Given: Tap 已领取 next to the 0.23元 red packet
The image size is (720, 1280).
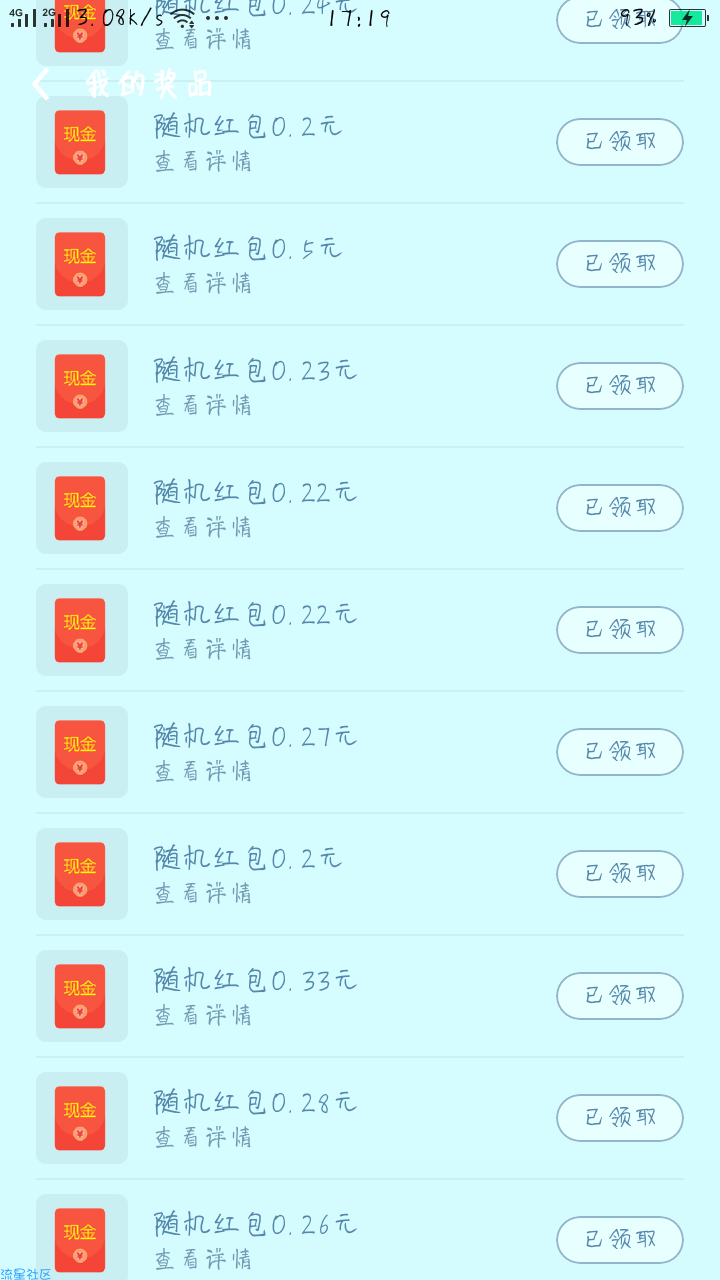Looking at the screenshot, I should (x=620, y=386).
